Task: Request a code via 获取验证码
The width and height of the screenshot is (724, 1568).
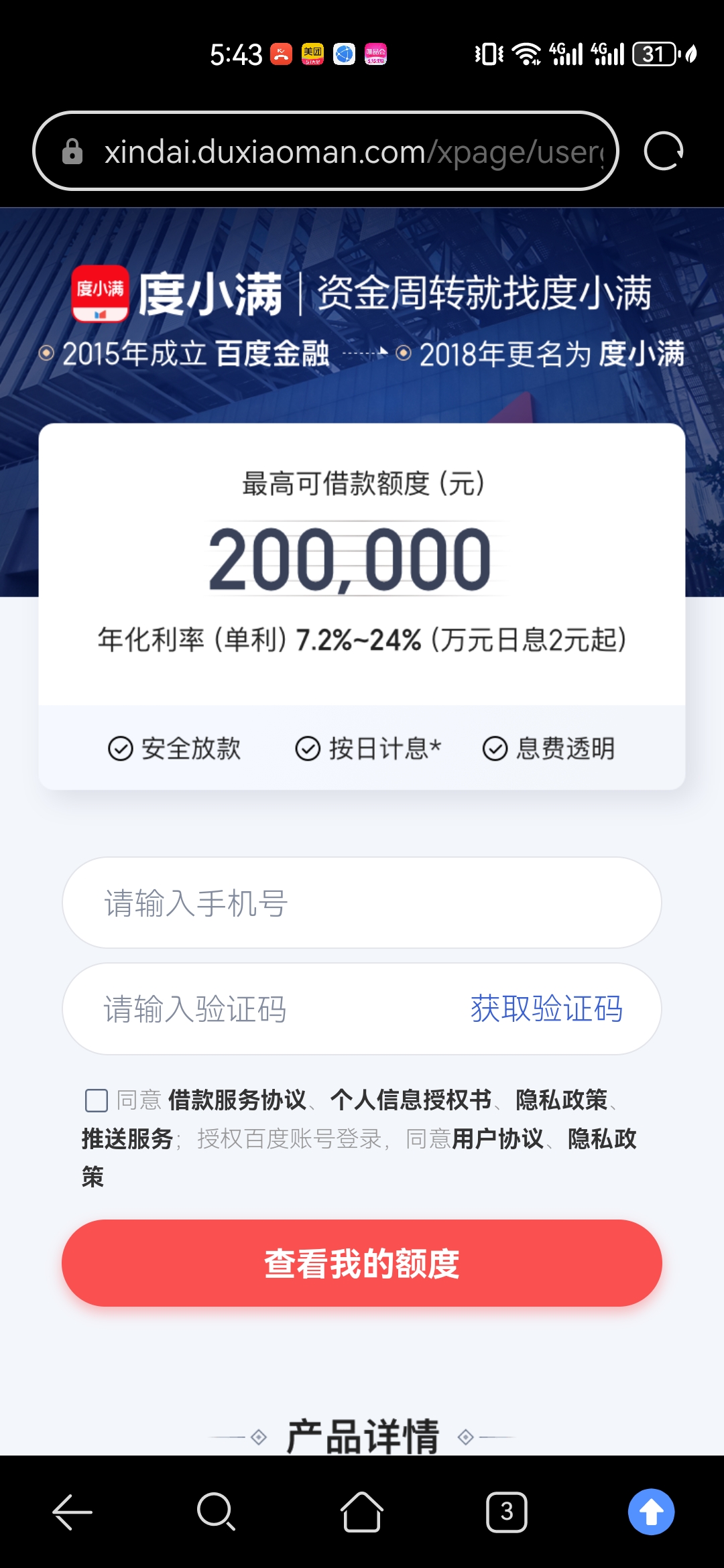Action: click(546, 1009)
